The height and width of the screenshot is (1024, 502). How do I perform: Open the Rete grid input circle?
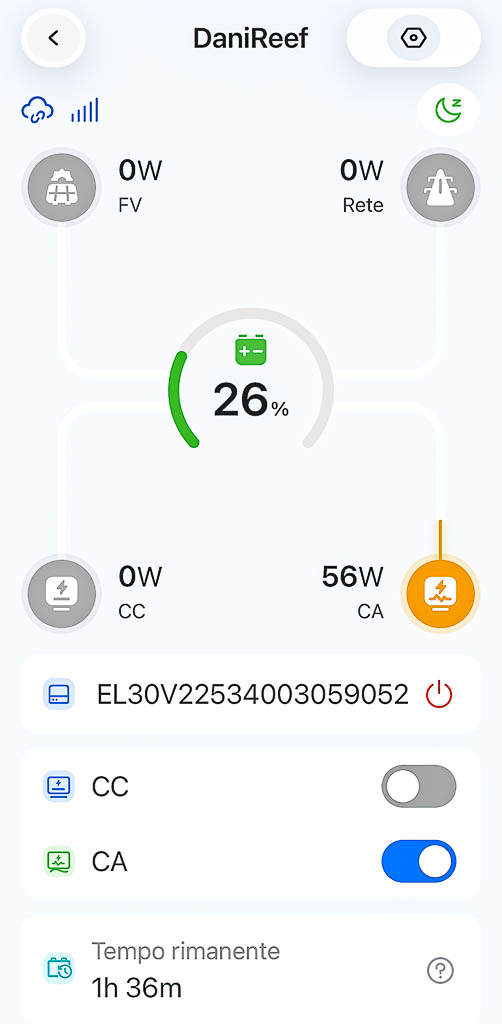[441, 186]
